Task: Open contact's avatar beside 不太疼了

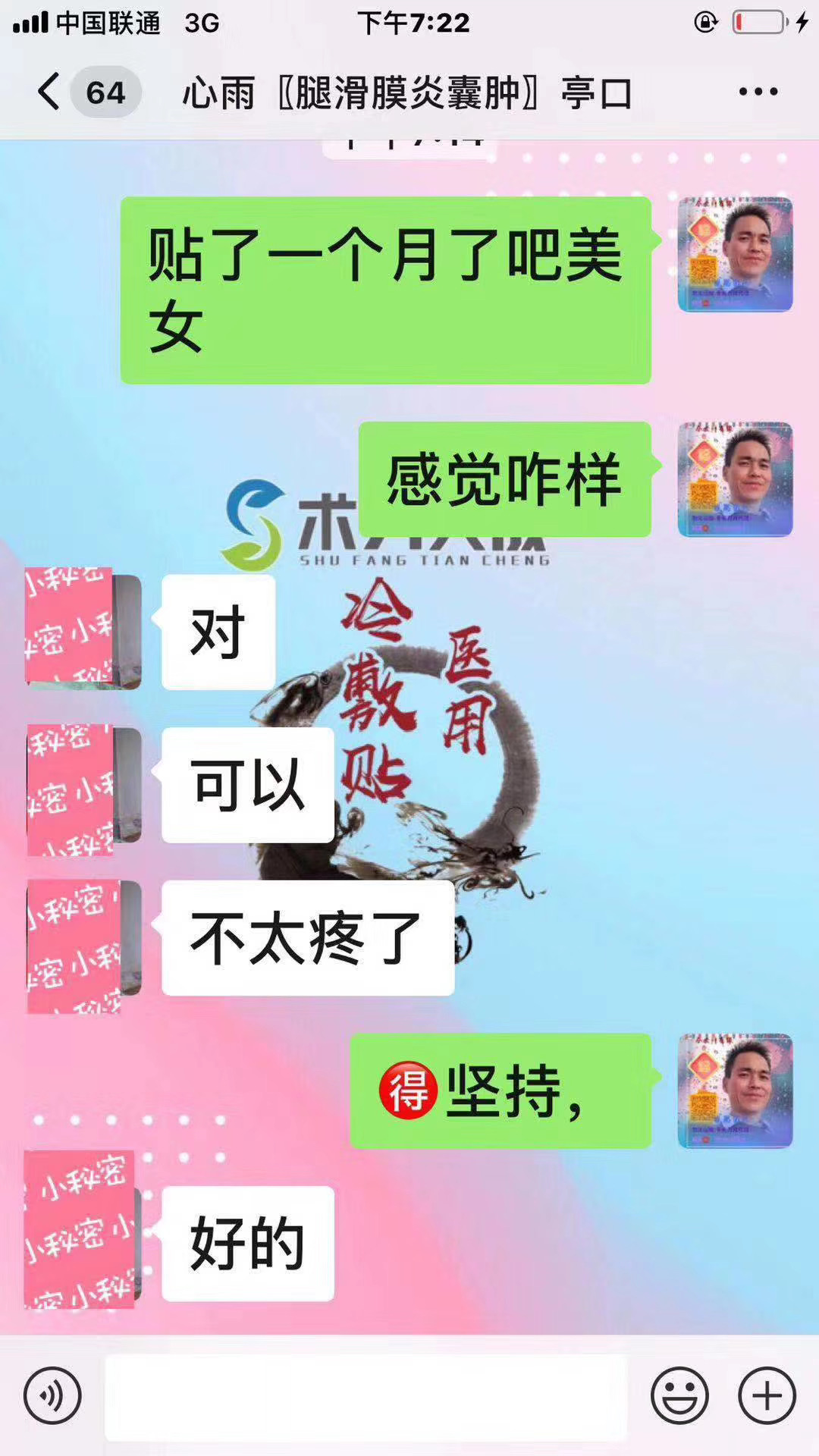Action: pyautogui.click(x=83, y=945)
